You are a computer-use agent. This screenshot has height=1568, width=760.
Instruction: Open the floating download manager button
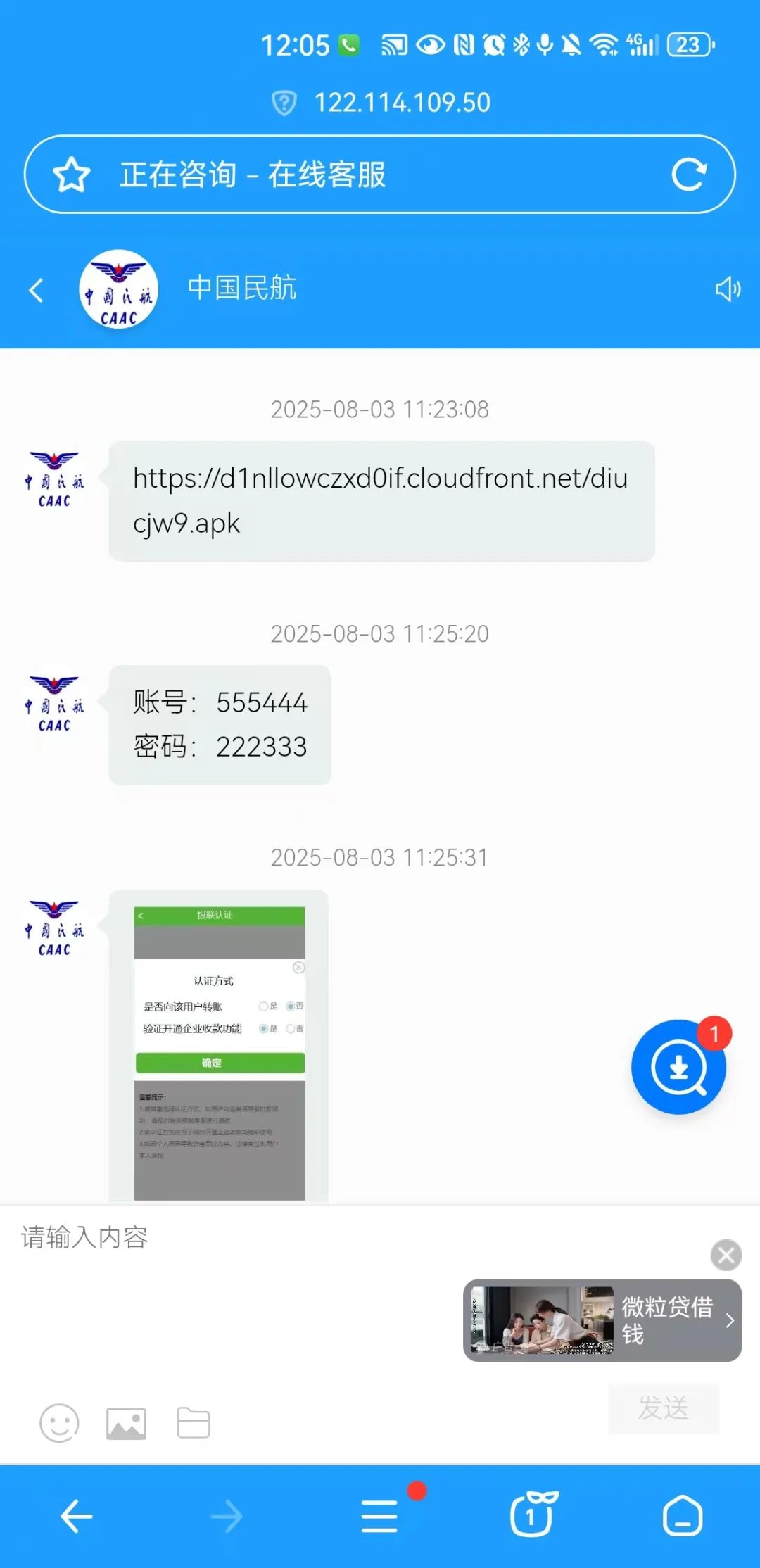(x=678, y=1067)
